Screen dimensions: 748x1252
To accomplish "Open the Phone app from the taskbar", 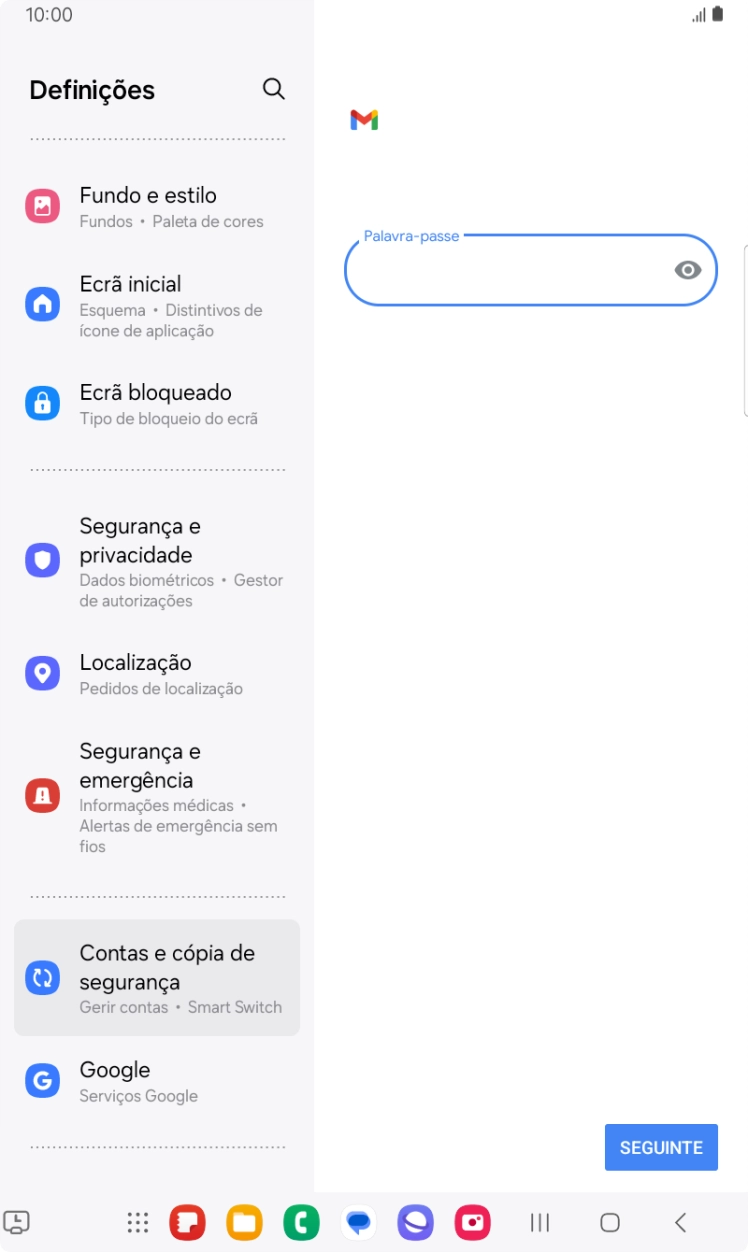I will 301,1222.
